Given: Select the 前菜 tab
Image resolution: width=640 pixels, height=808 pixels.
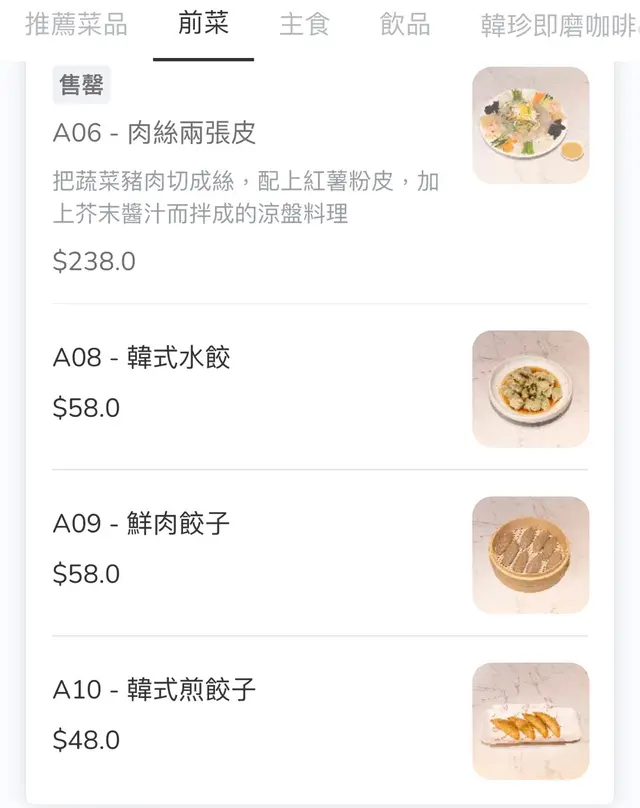Looking at the screenshot, I should [203, 25].
